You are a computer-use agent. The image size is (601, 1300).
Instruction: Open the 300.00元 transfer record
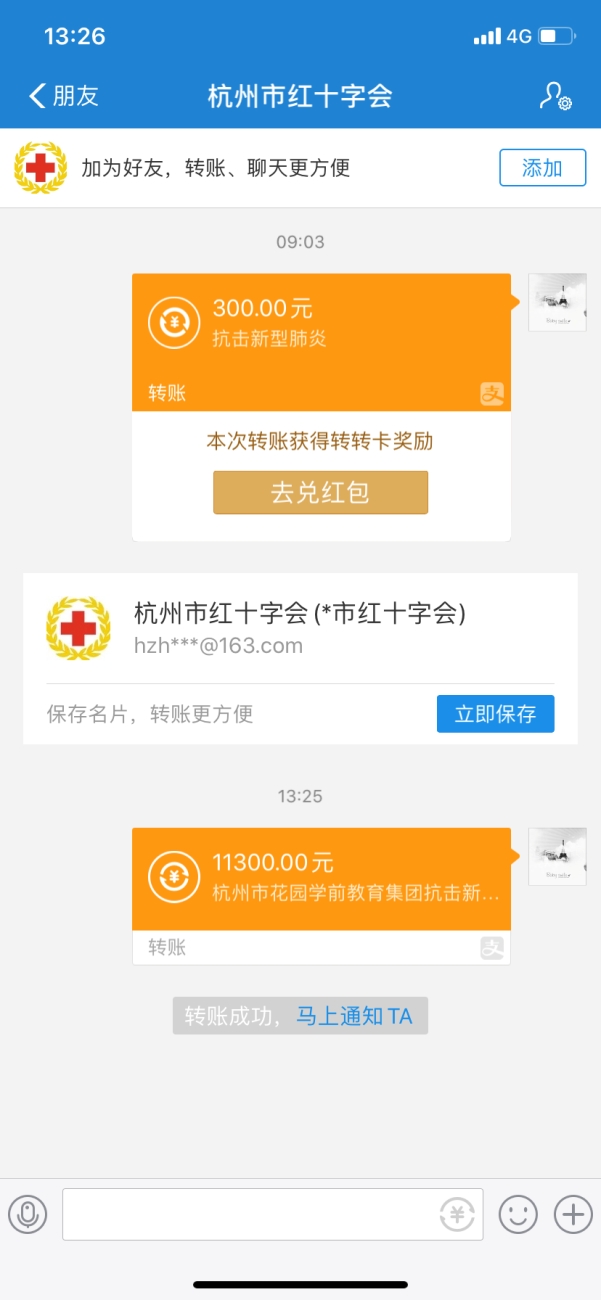[x=321, y=341]
